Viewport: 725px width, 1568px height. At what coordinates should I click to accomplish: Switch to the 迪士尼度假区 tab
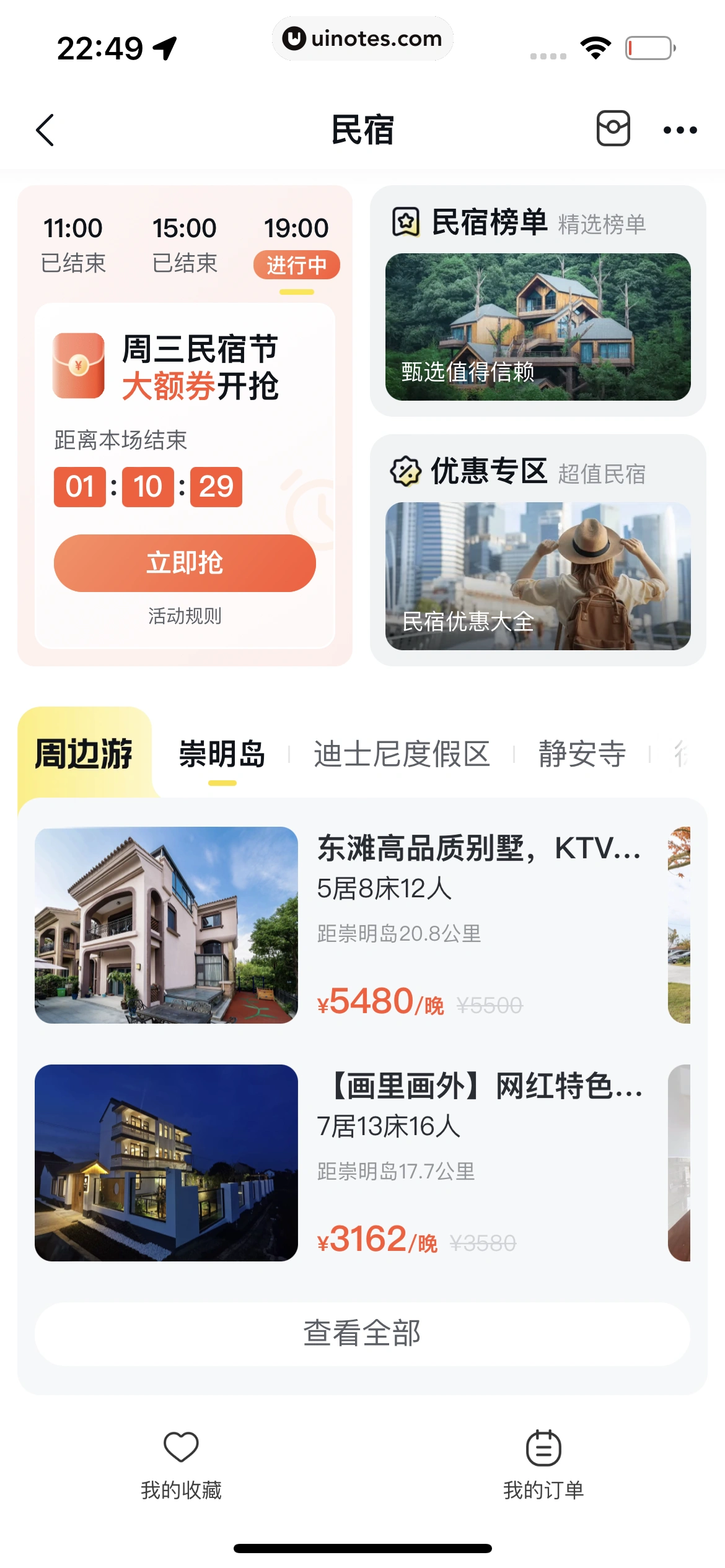(x=402, y=754)
